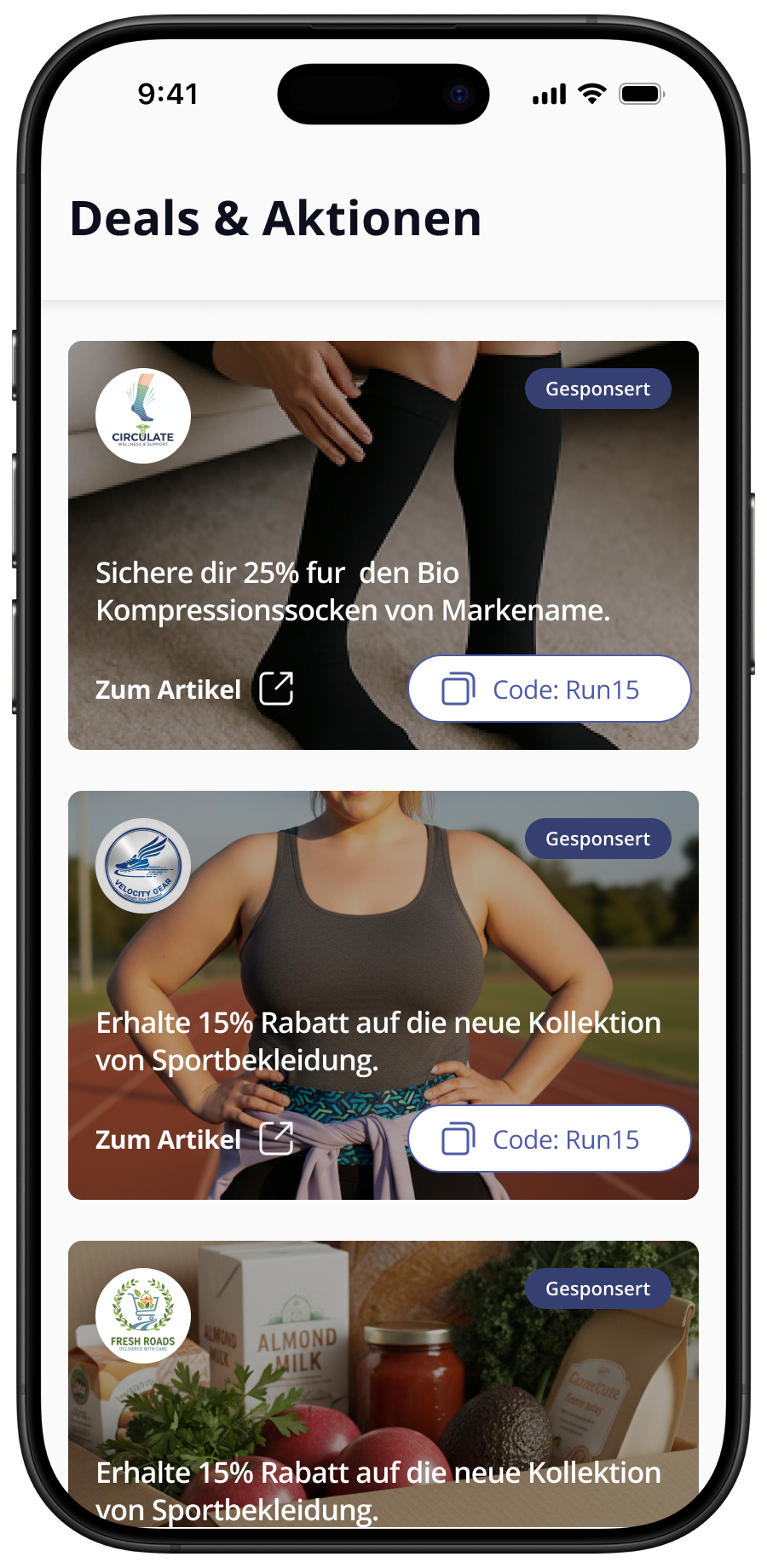Copy code Run15 from the compression socks deal
The height and width of the screenshot is (1568, 767).
549,689
